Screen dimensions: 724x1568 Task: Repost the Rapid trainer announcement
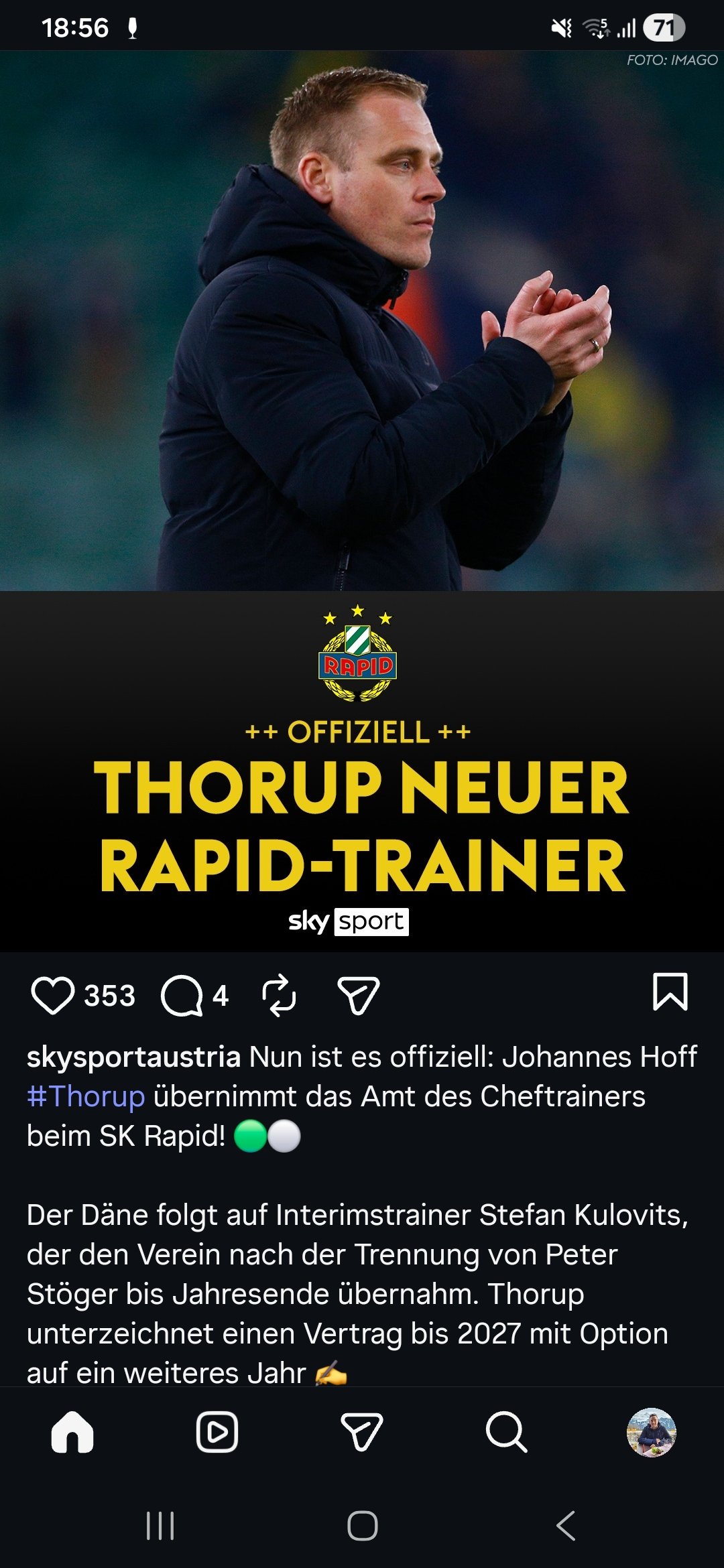pos(279,995)
